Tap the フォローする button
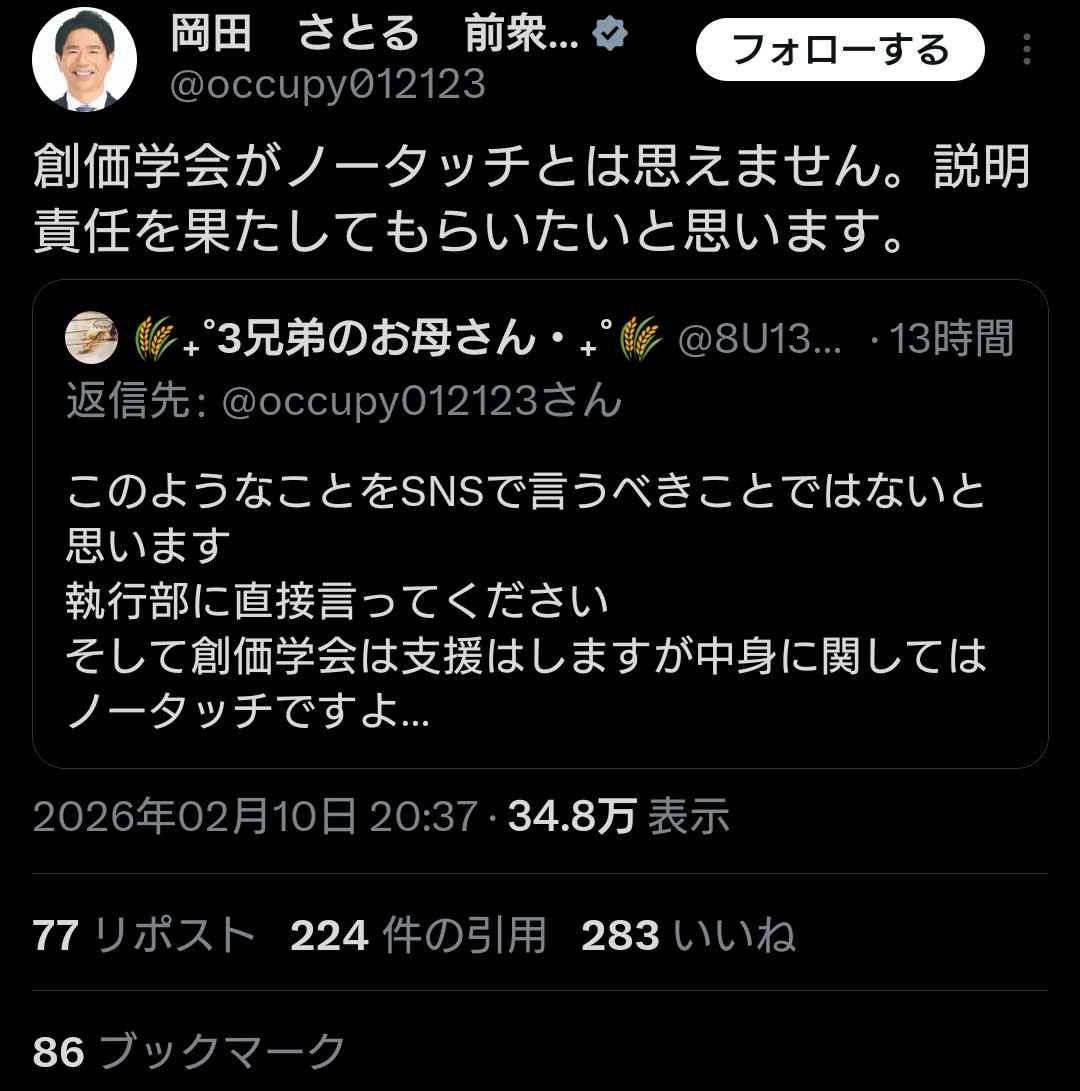The image size is (1080, 1091). (840, 48)
